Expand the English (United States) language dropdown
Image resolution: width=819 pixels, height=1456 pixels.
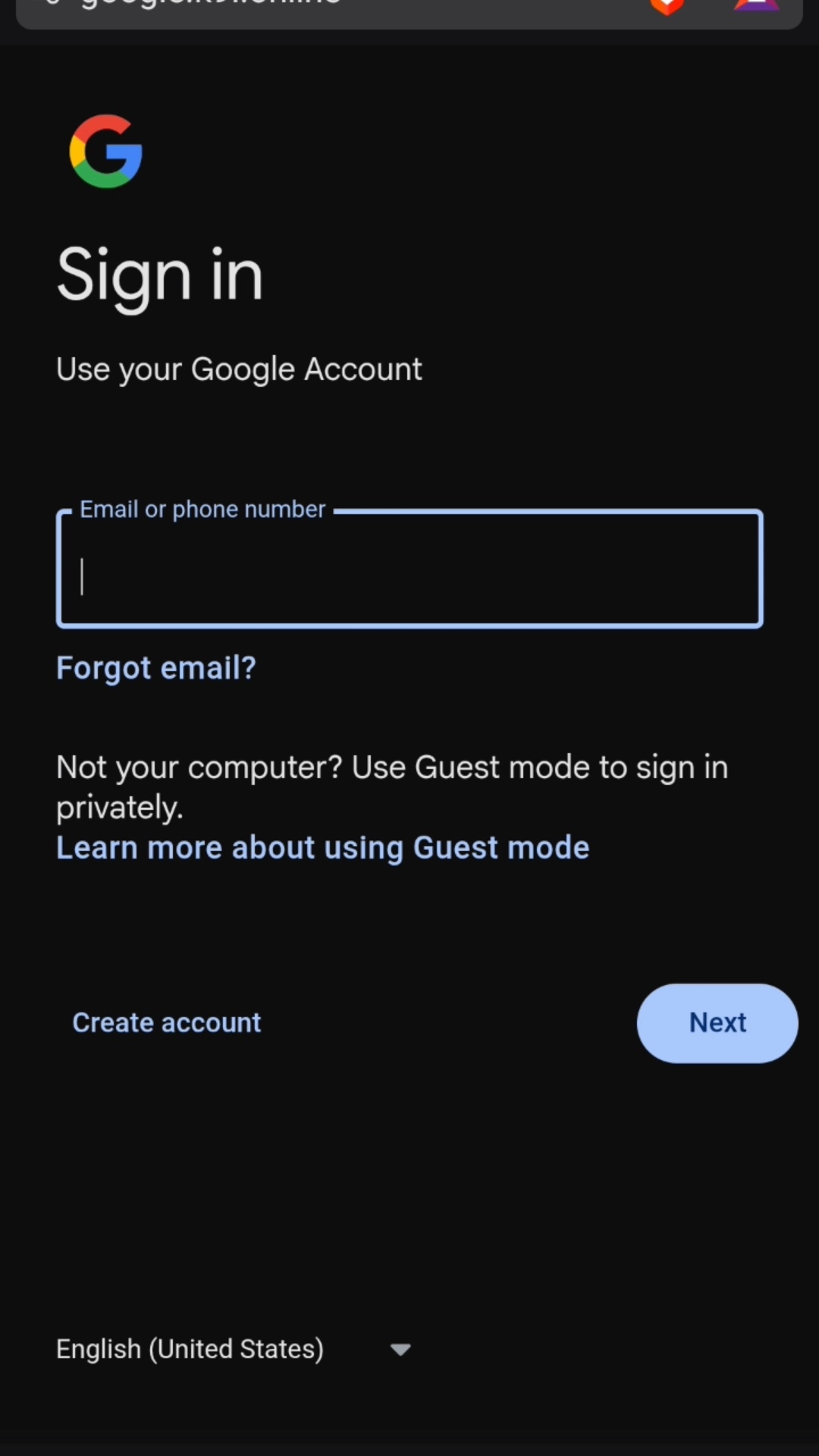234,1349
